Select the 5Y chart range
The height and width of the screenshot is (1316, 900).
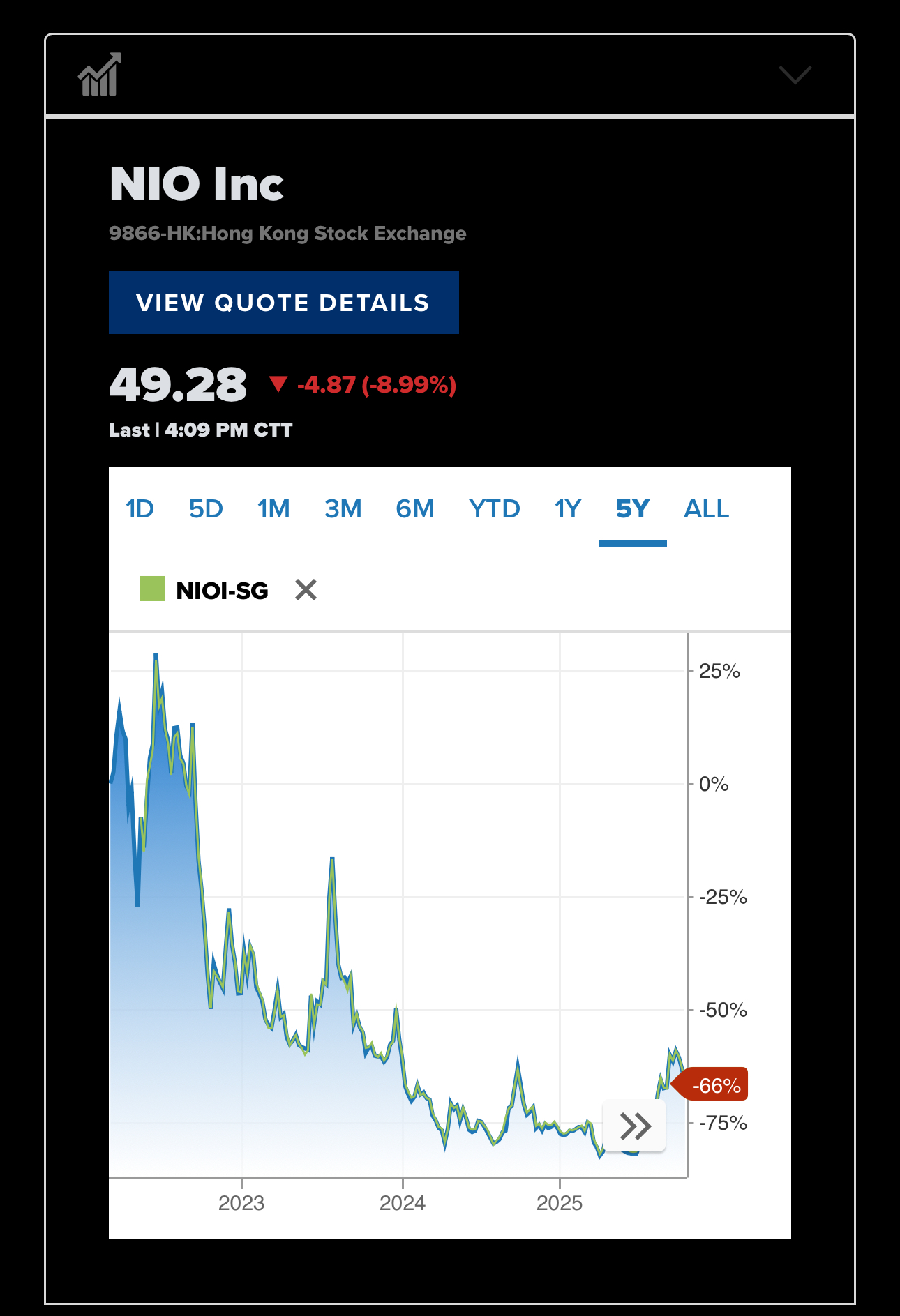[x=633, y=509]
